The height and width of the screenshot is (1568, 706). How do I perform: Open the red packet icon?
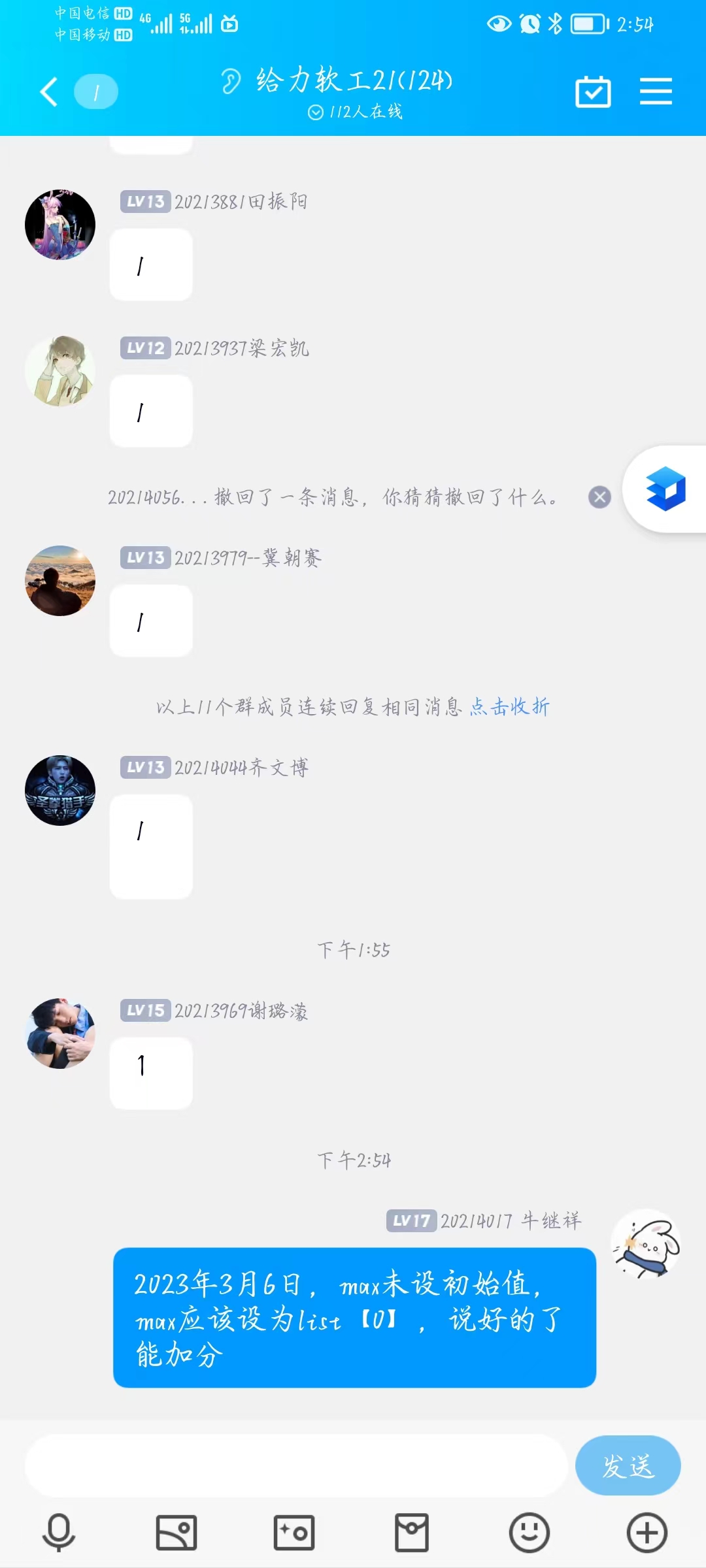(x=412, y=1532)
